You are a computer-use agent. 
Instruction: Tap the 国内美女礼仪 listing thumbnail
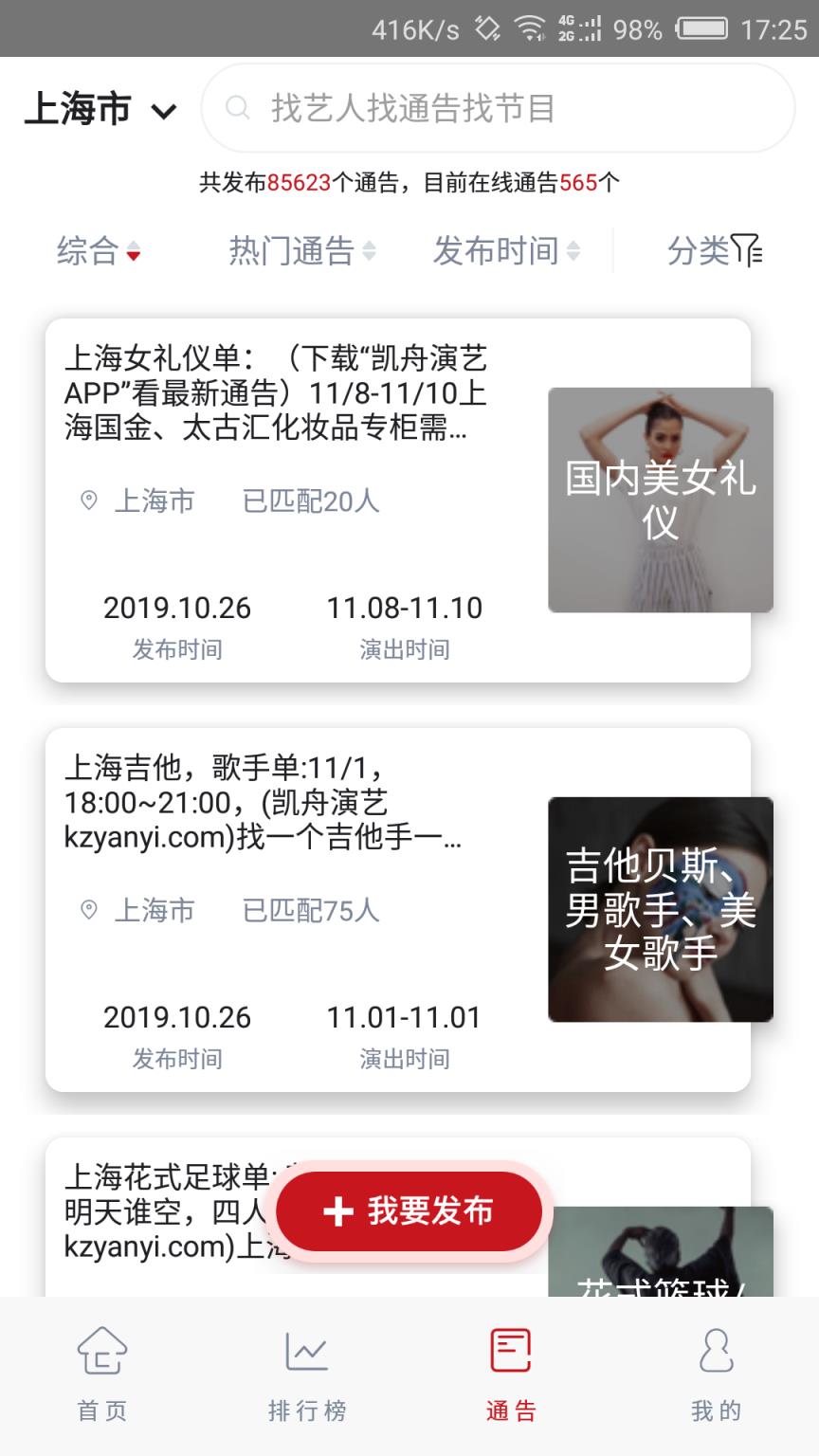[661, 500]
